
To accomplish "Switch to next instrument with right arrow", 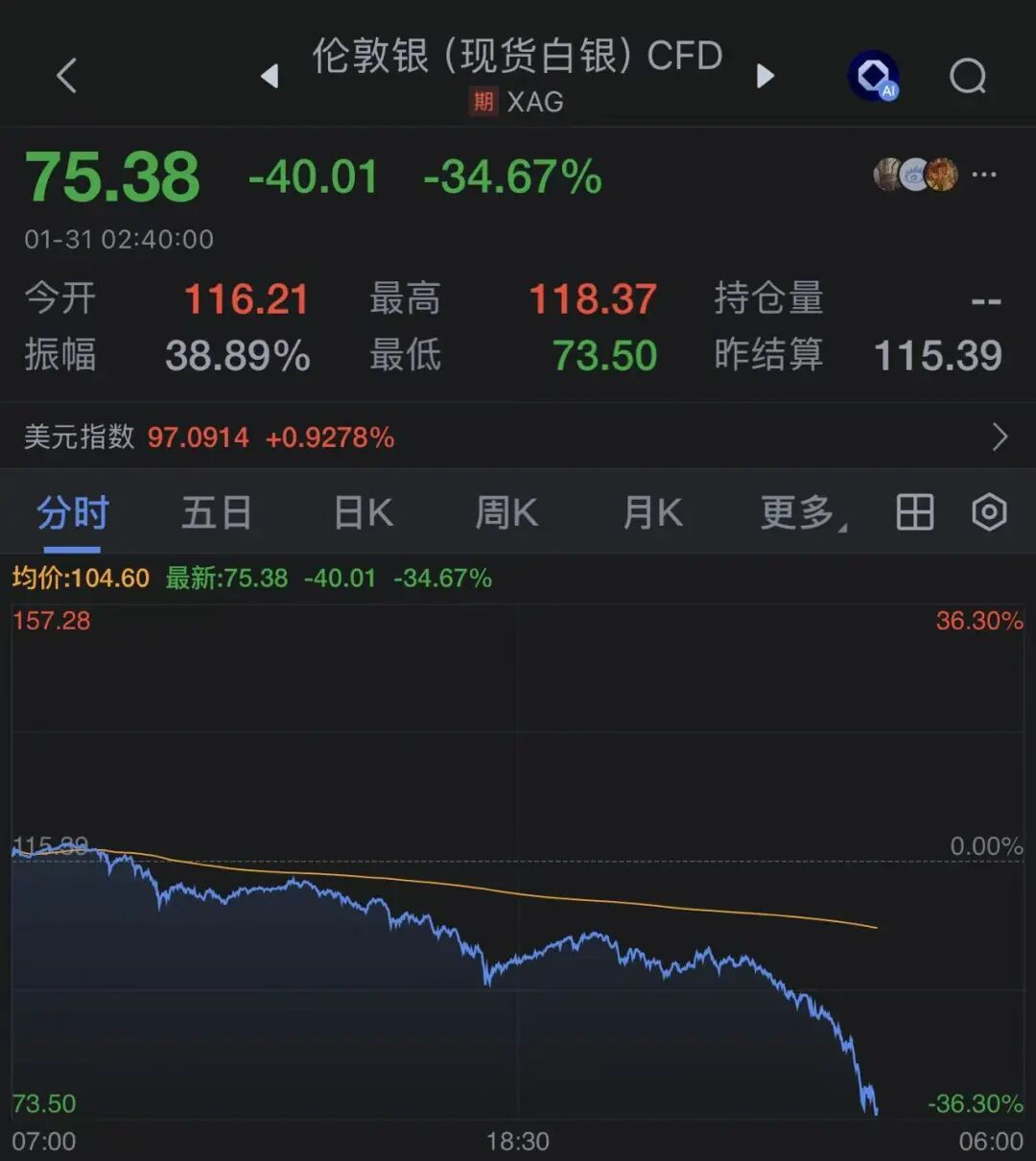I will [765, 76].
